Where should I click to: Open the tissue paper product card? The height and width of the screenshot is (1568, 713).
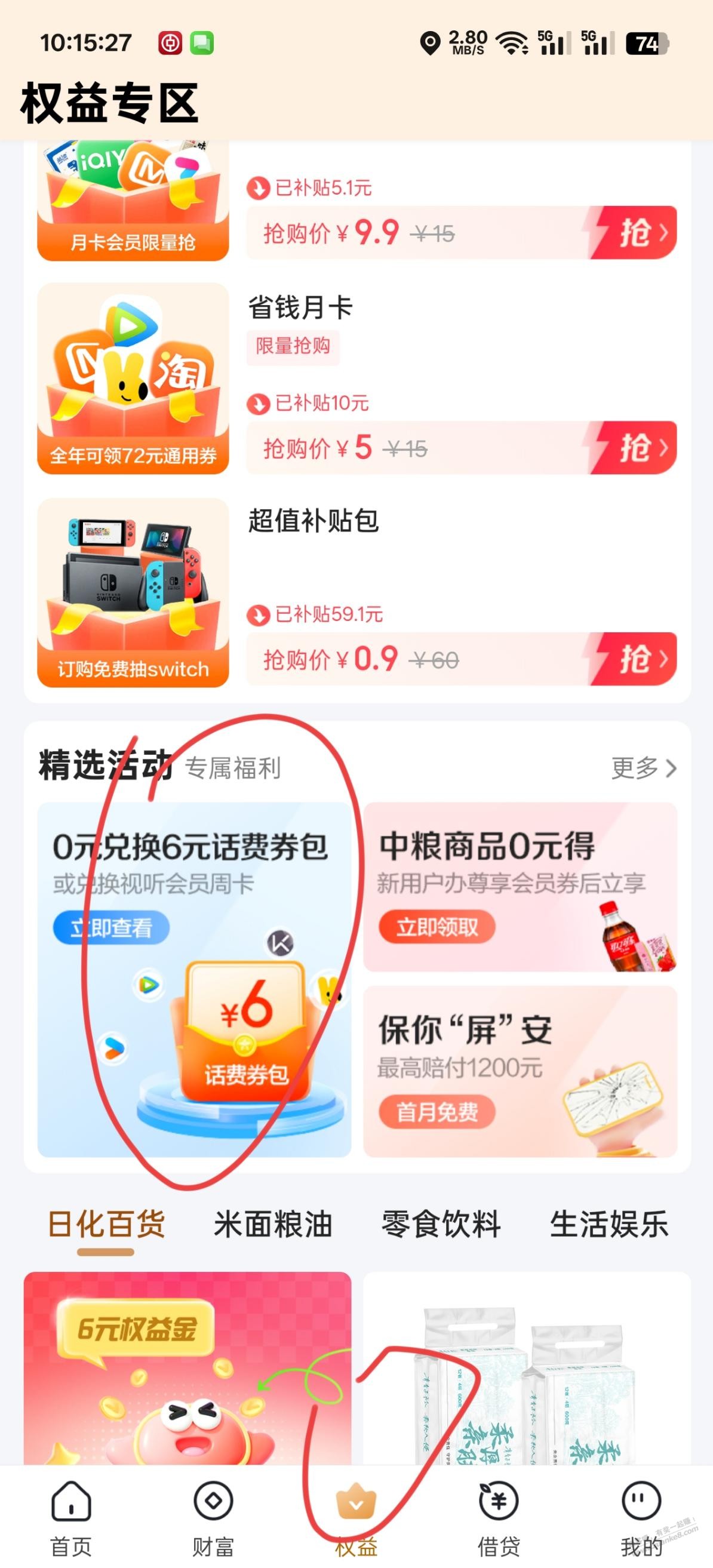527,1370
